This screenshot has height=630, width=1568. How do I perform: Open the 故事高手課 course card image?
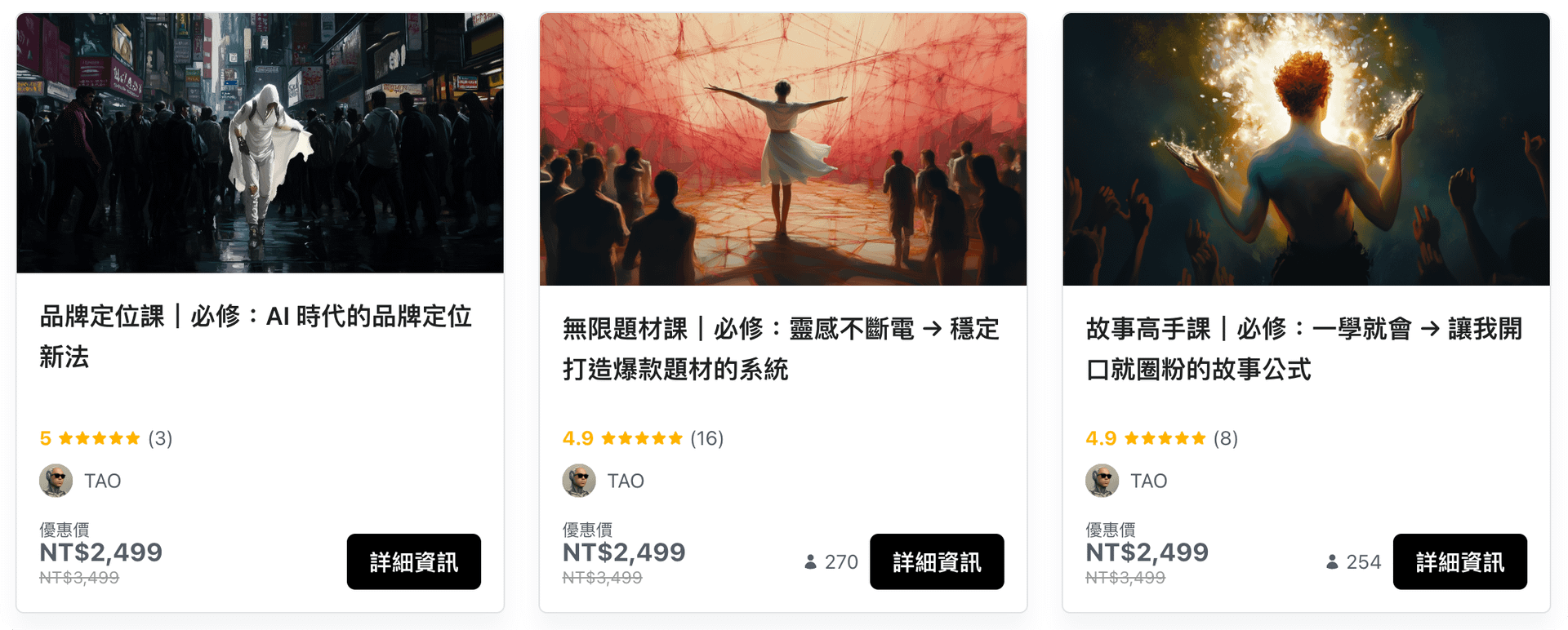[1305, 149]
